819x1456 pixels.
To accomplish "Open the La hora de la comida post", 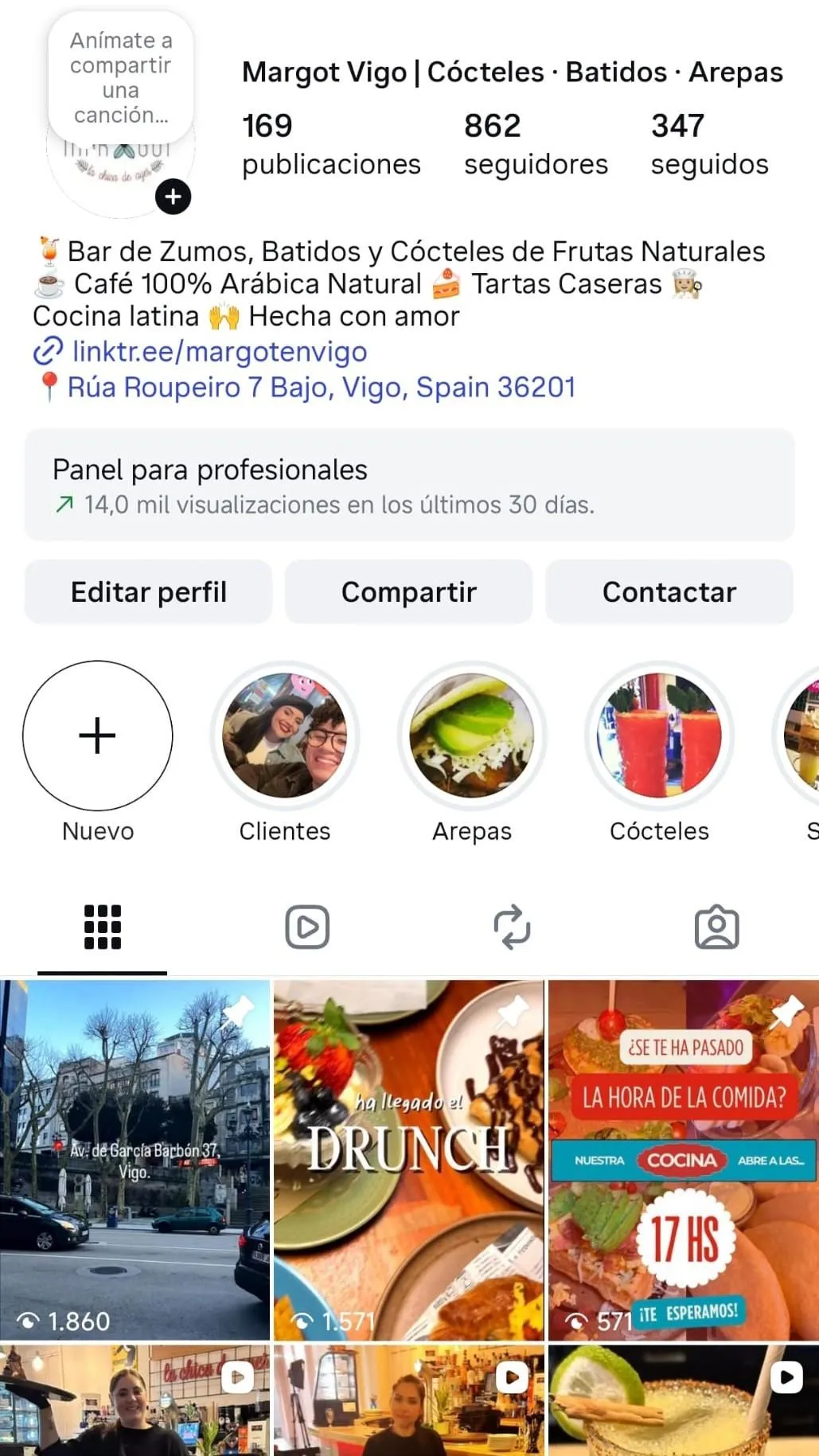I will 683,1159.
